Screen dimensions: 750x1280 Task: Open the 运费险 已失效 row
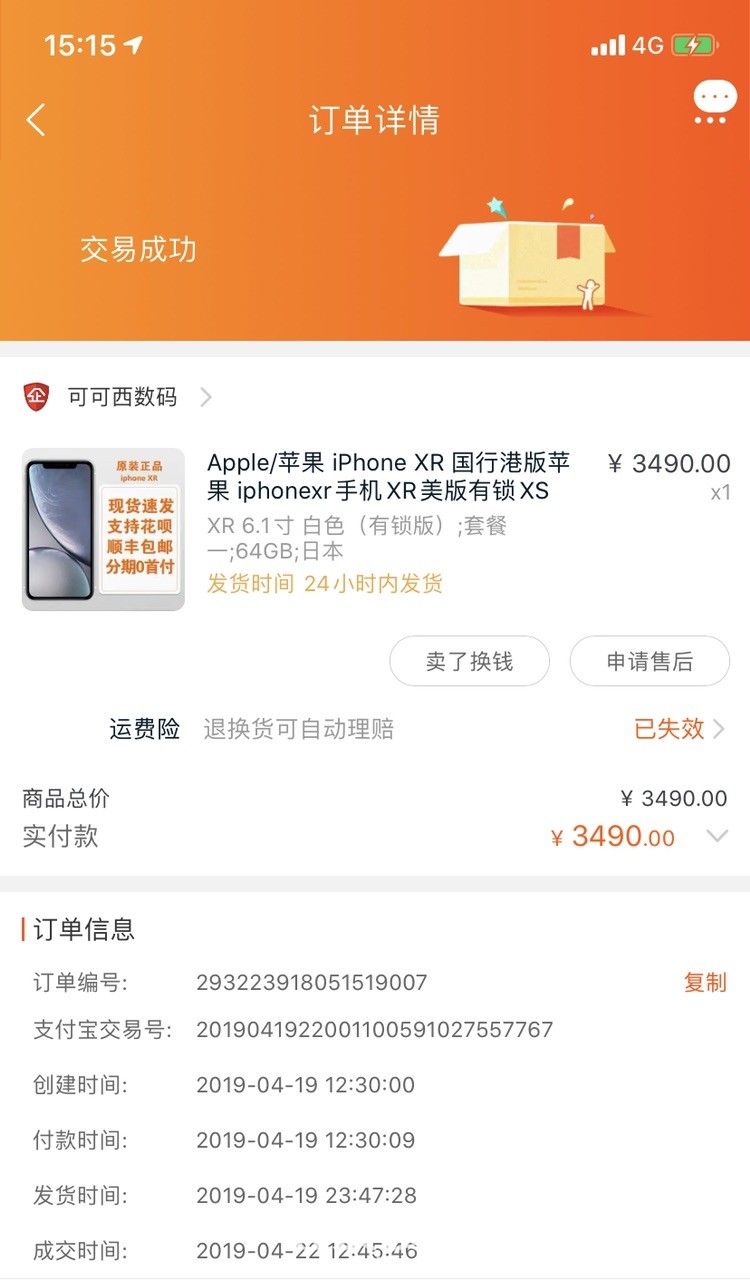coord(678,729)
